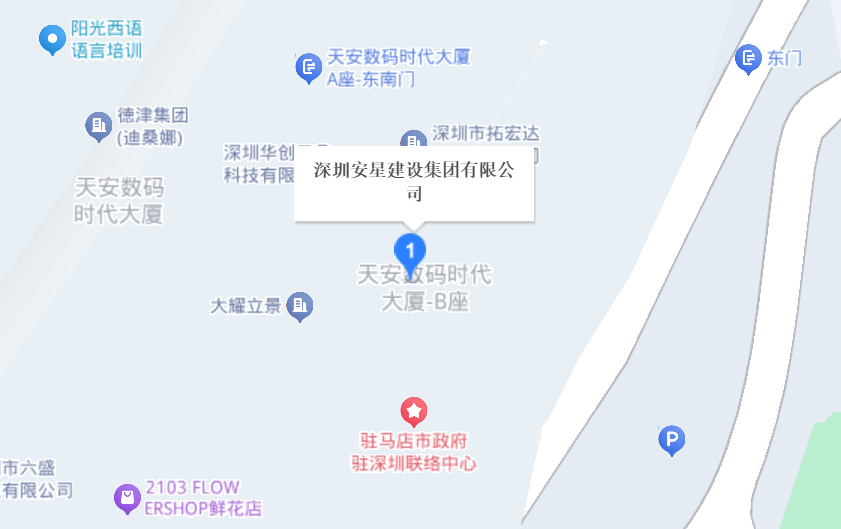Tap the 德津集团(迪桑娜) marker
This screenshot has width=841, height=529.
(x=98, y=125)
